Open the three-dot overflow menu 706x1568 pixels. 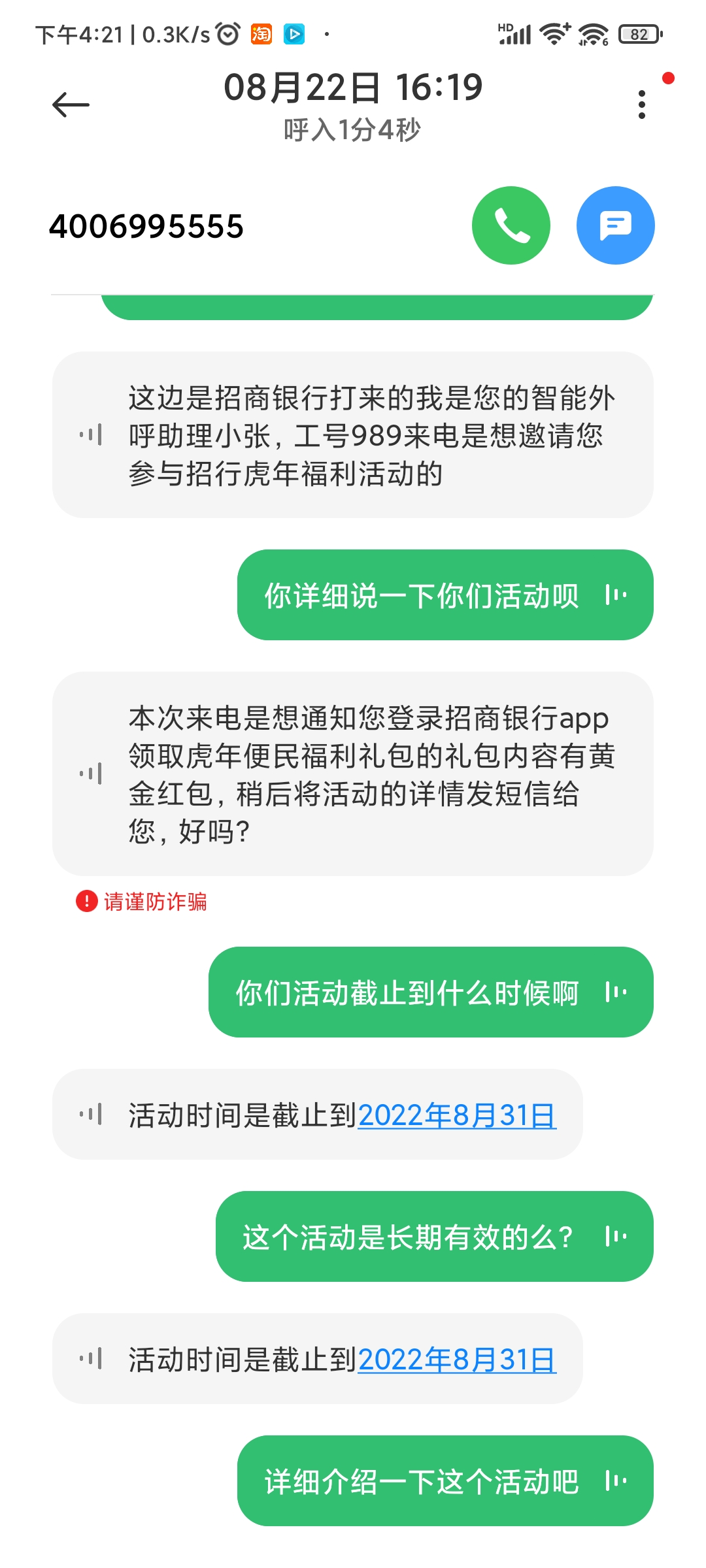[x=642, y=105]
